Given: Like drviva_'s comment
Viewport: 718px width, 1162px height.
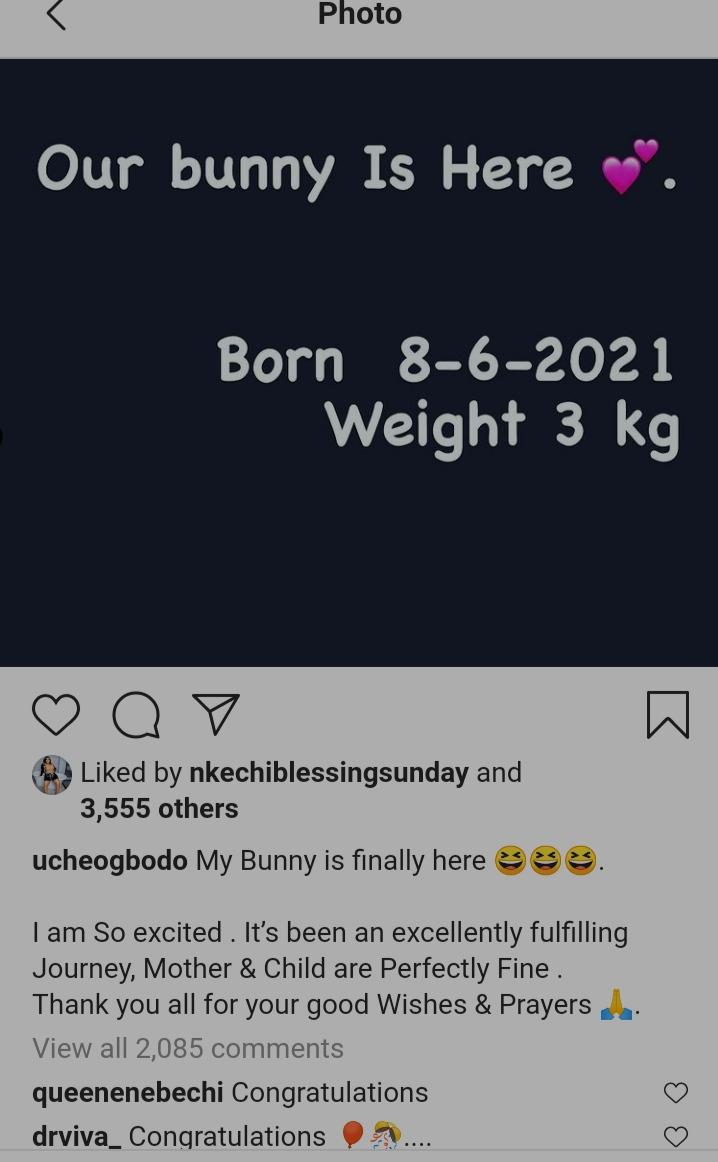Looking at the screenshot, I should click(675, 1136).
